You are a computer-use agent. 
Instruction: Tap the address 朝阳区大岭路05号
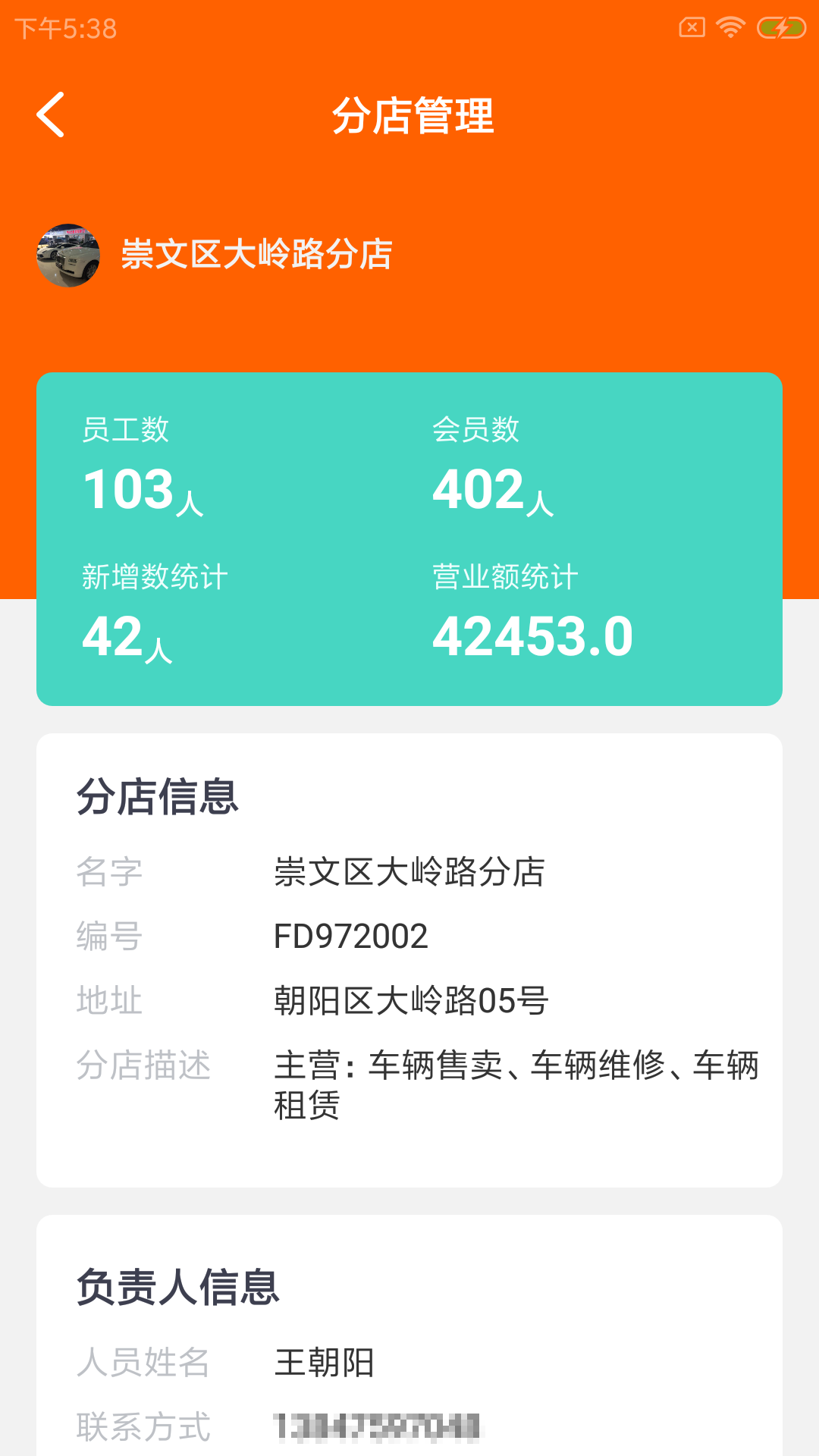(413, 1001)
